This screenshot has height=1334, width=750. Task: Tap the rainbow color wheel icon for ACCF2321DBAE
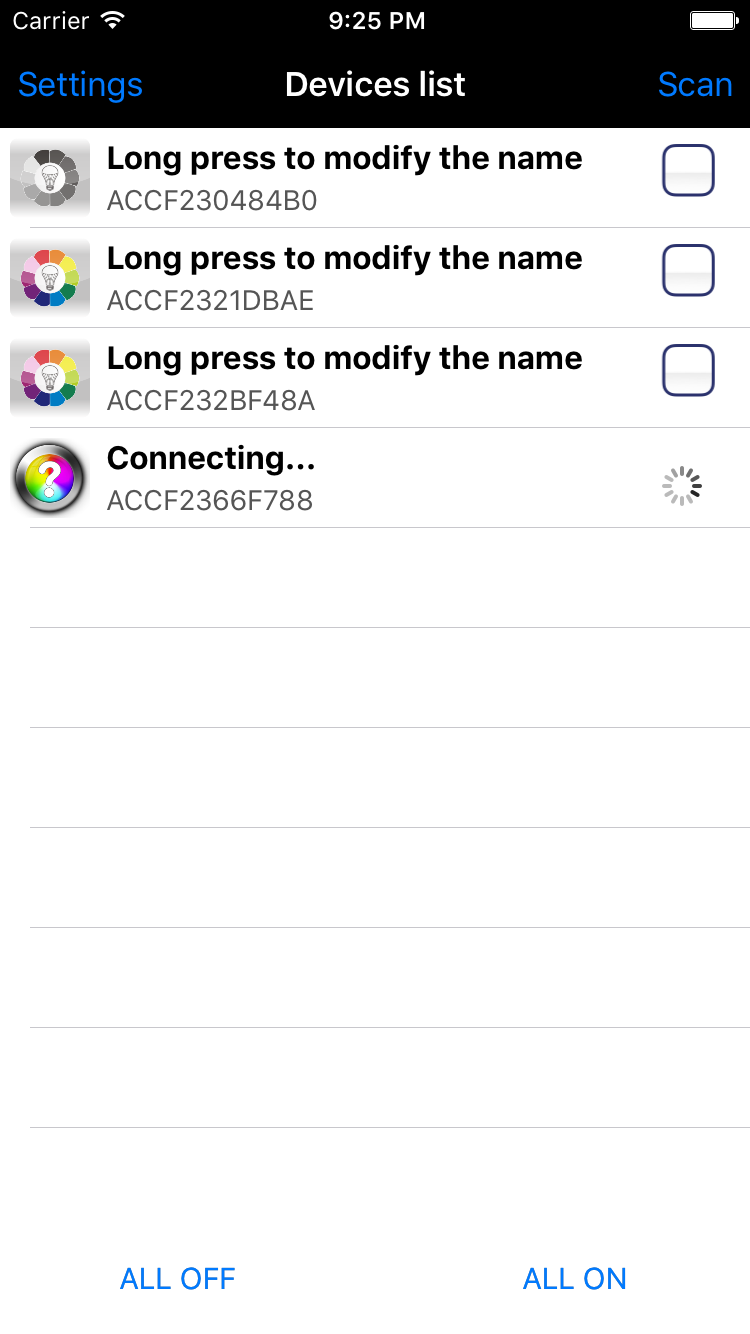point(49,278)
